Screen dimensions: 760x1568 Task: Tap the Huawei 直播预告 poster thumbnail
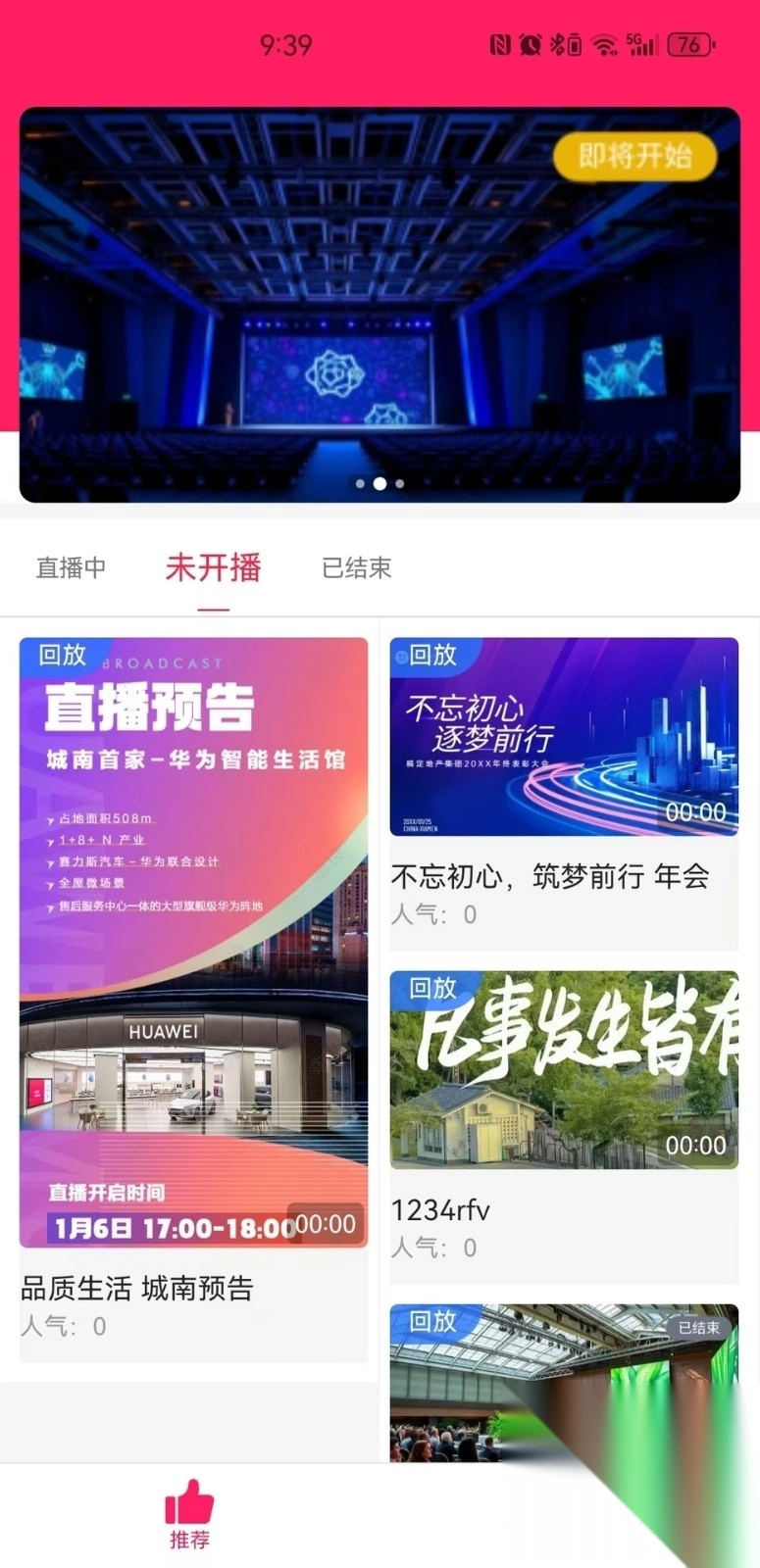click(x=192, y=941)
